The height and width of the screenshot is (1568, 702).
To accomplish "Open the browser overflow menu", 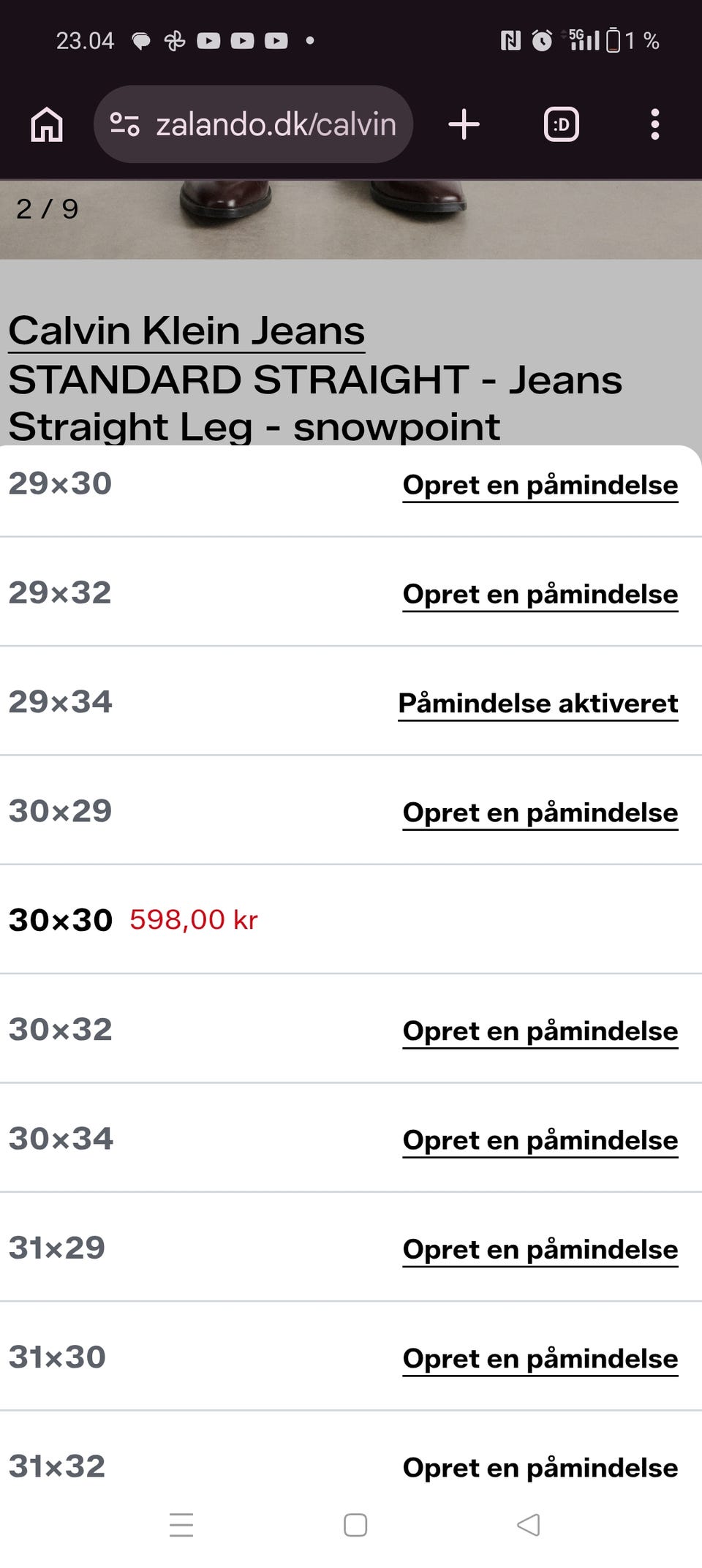I will (x=654, y=124).
